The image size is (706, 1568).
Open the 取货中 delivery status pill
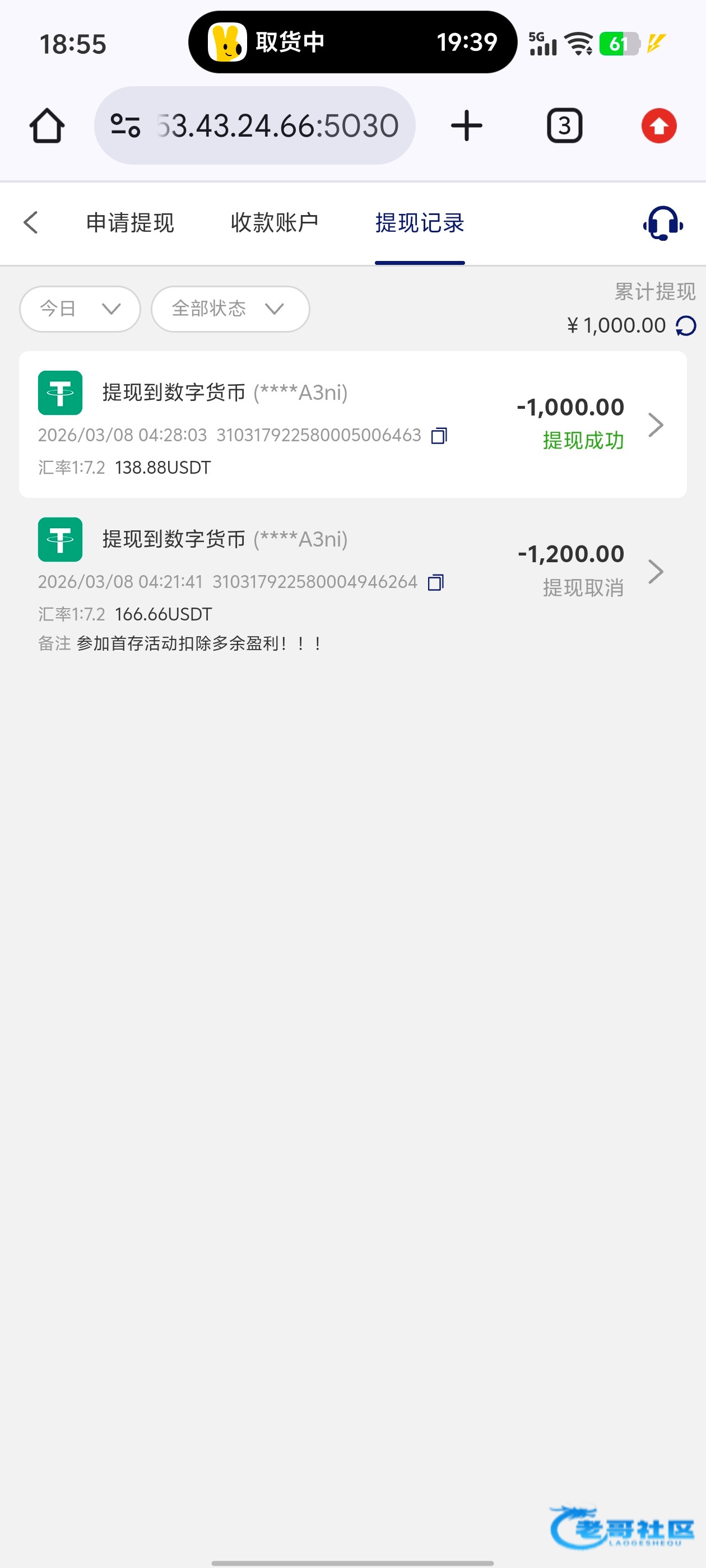352,42
